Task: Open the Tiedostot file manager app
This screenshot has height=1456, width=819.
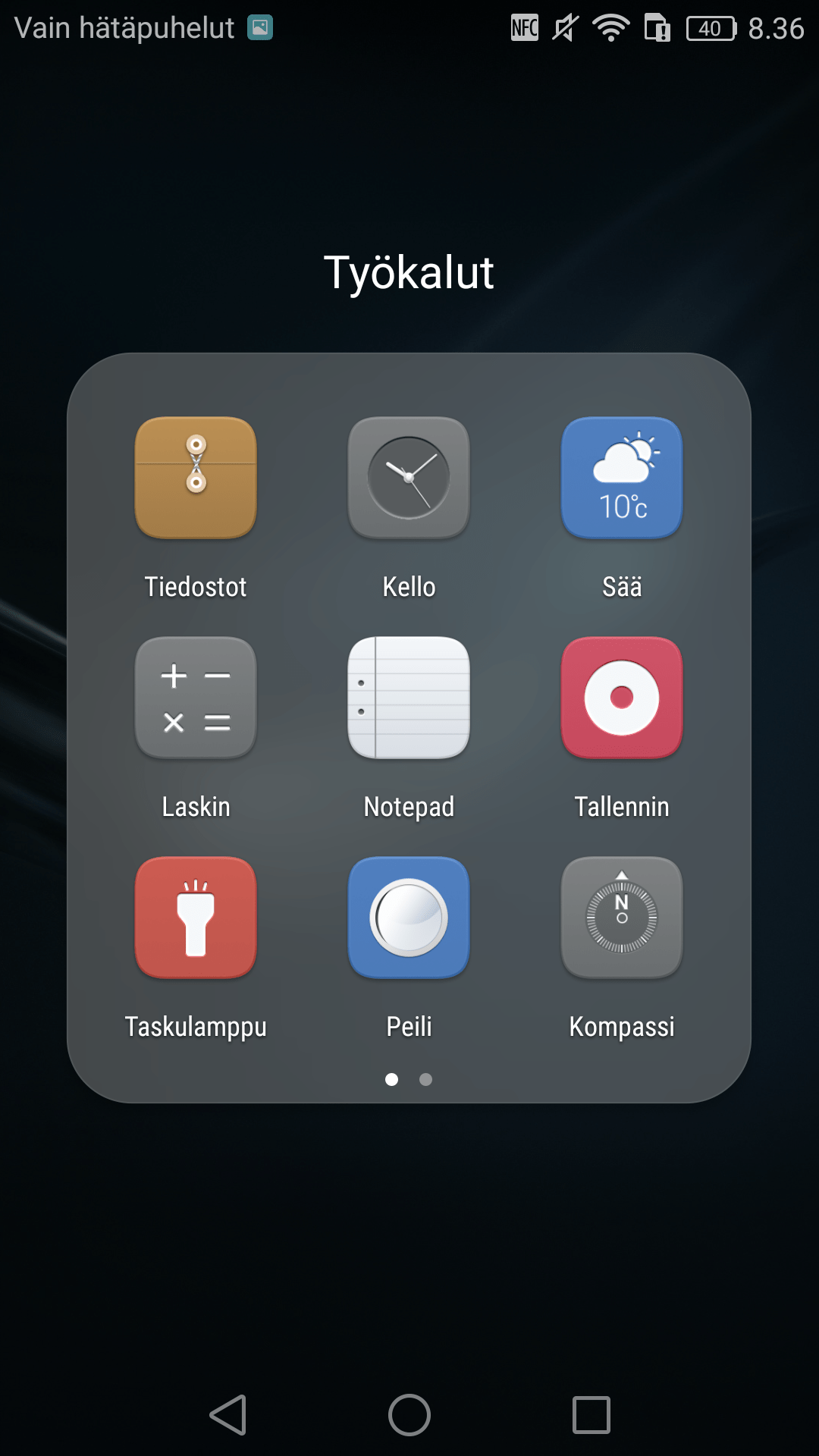Action: pyautogui.click(x=196, y=478)
